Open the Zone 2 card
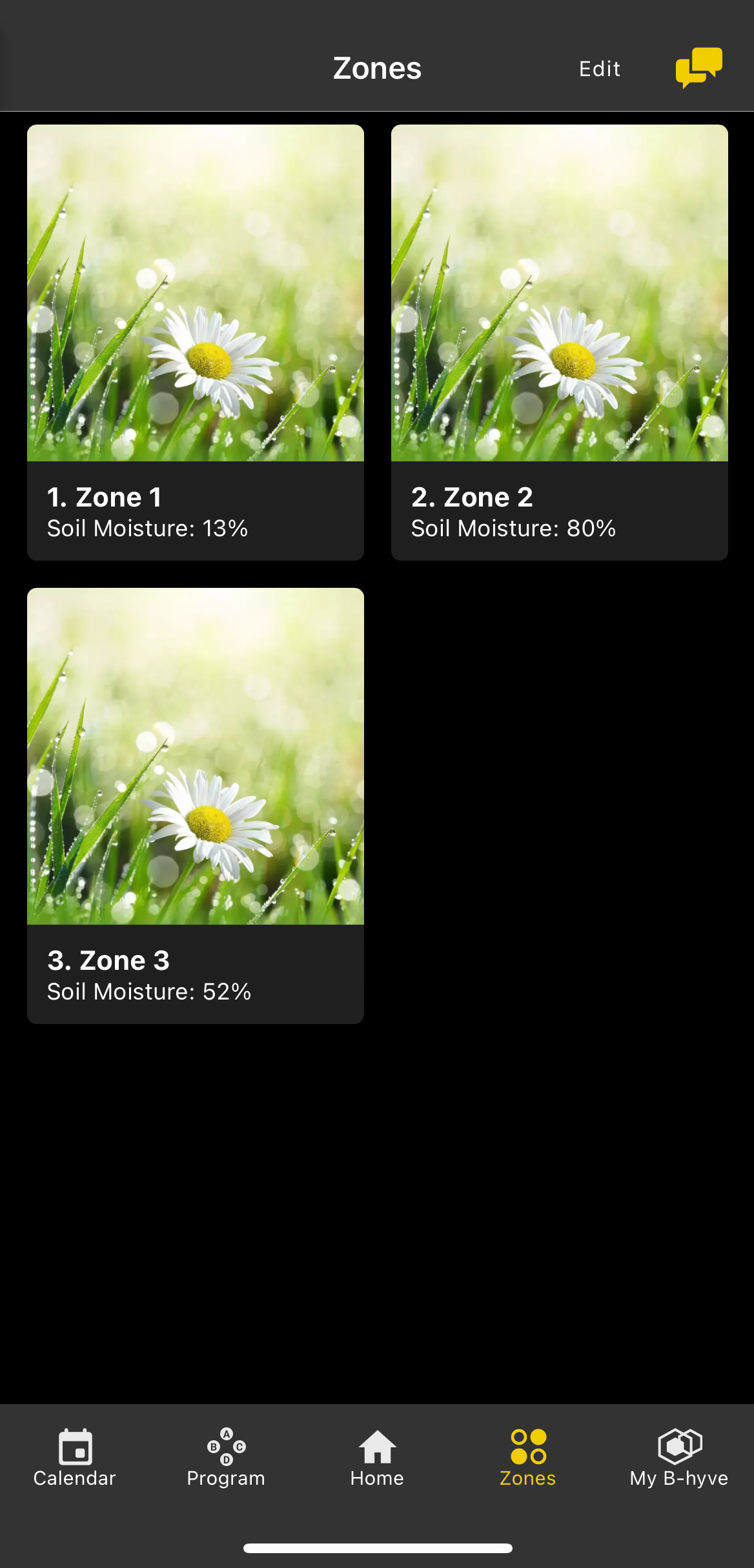 coord(559,342)
